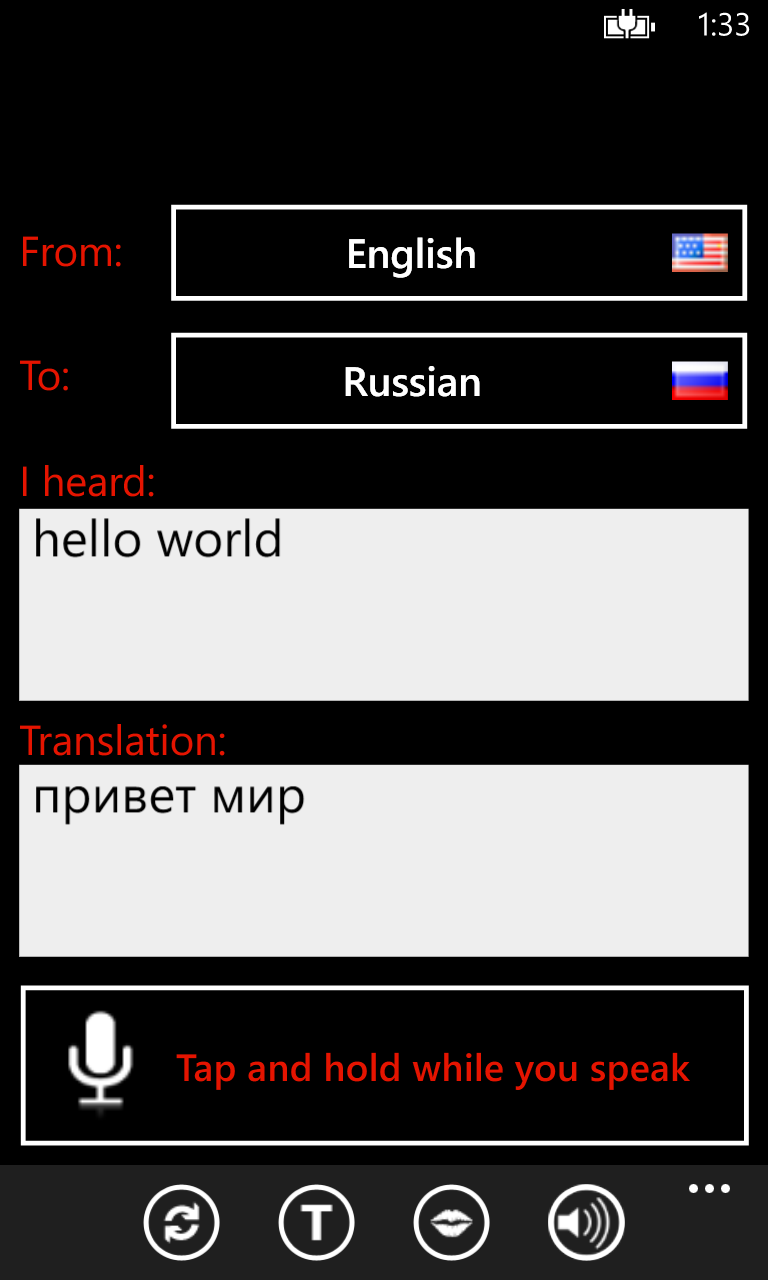
Task: Tap the speaker icon in the app bar
Action: [x=586, y=1222]
